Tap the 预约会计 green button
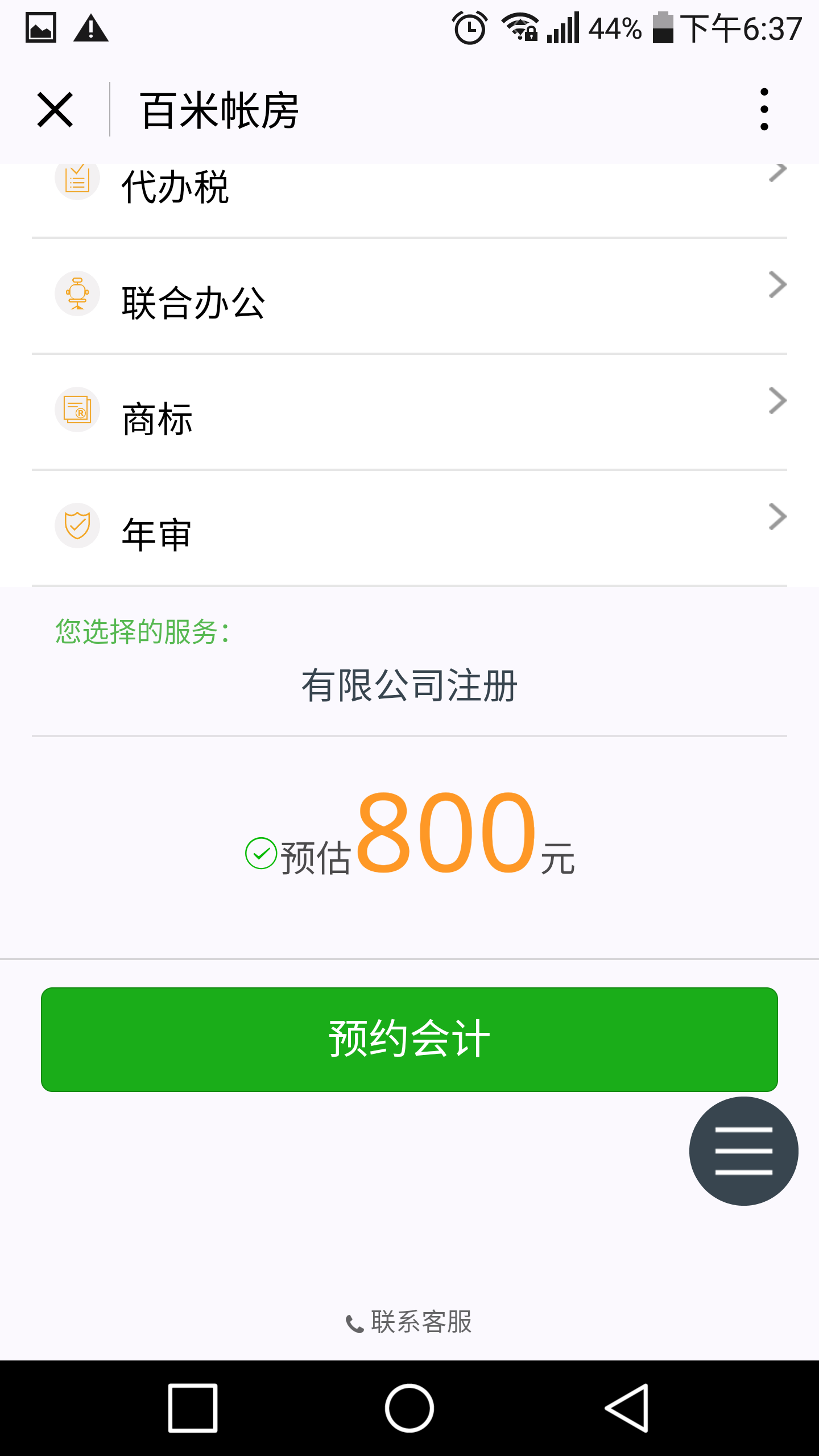Viewport: 819px width, 1456px height. click(x=409, y=1039)
